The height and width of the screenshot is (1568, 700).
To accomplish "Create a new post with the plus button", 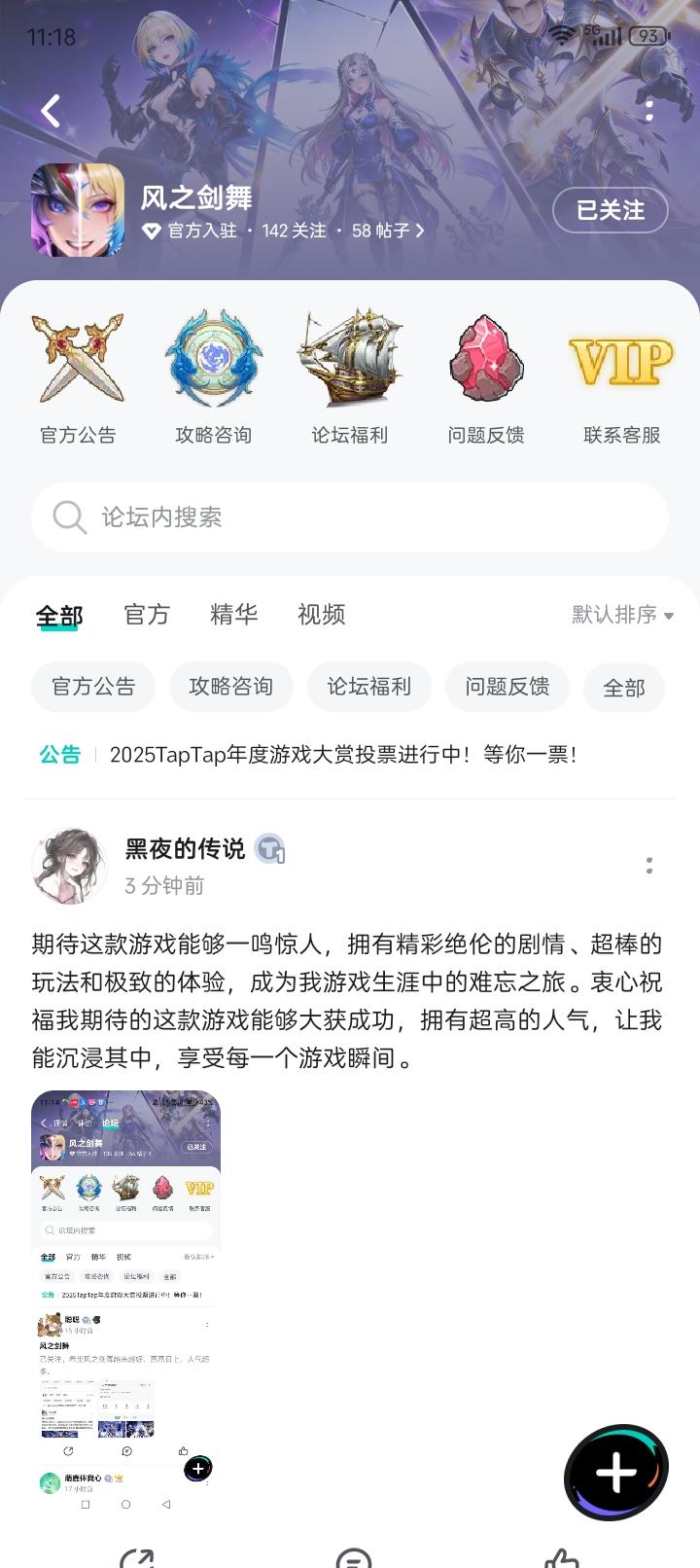I will pos(616,1473).
